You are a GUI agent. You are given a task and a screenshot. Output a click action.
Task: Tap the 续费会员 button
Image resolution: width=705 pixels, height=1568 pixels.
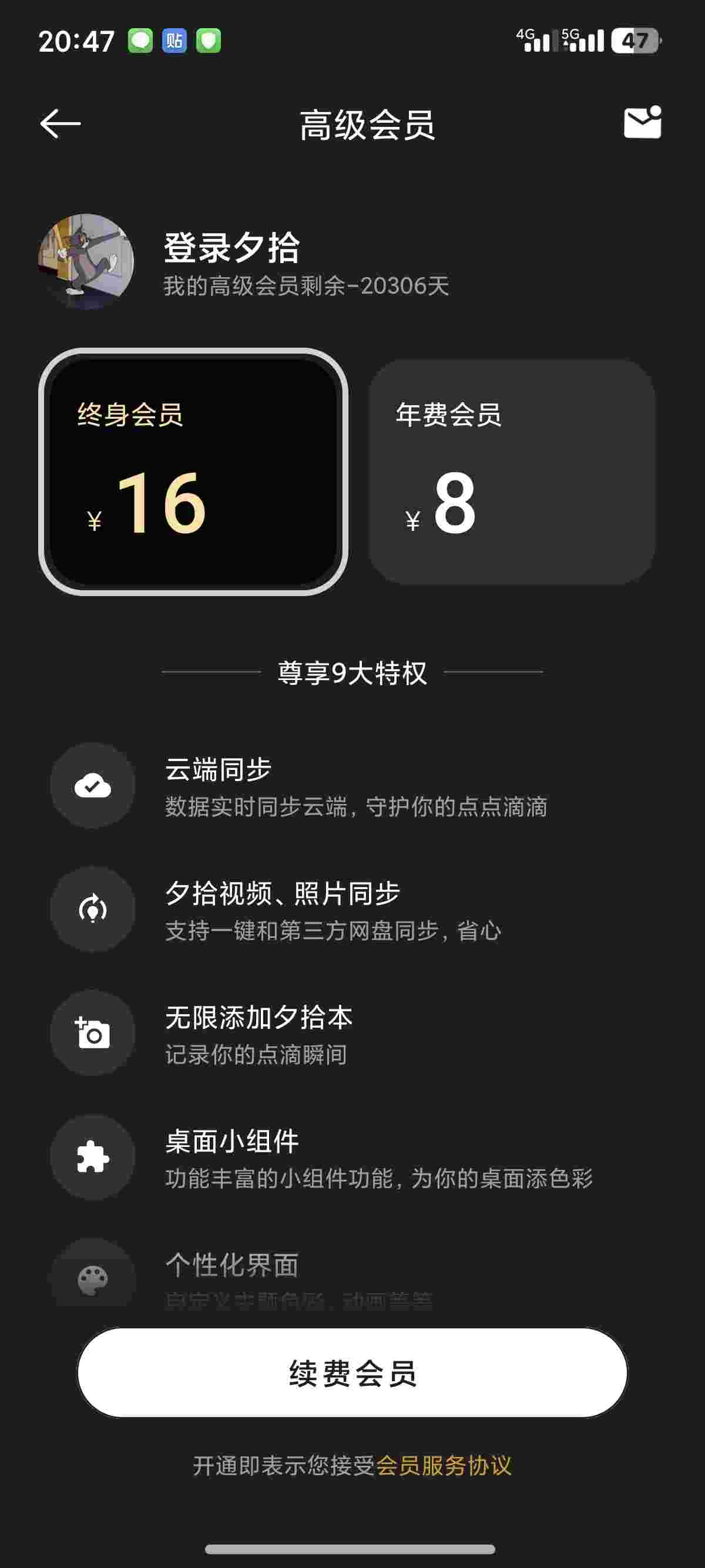[352, 1372]
